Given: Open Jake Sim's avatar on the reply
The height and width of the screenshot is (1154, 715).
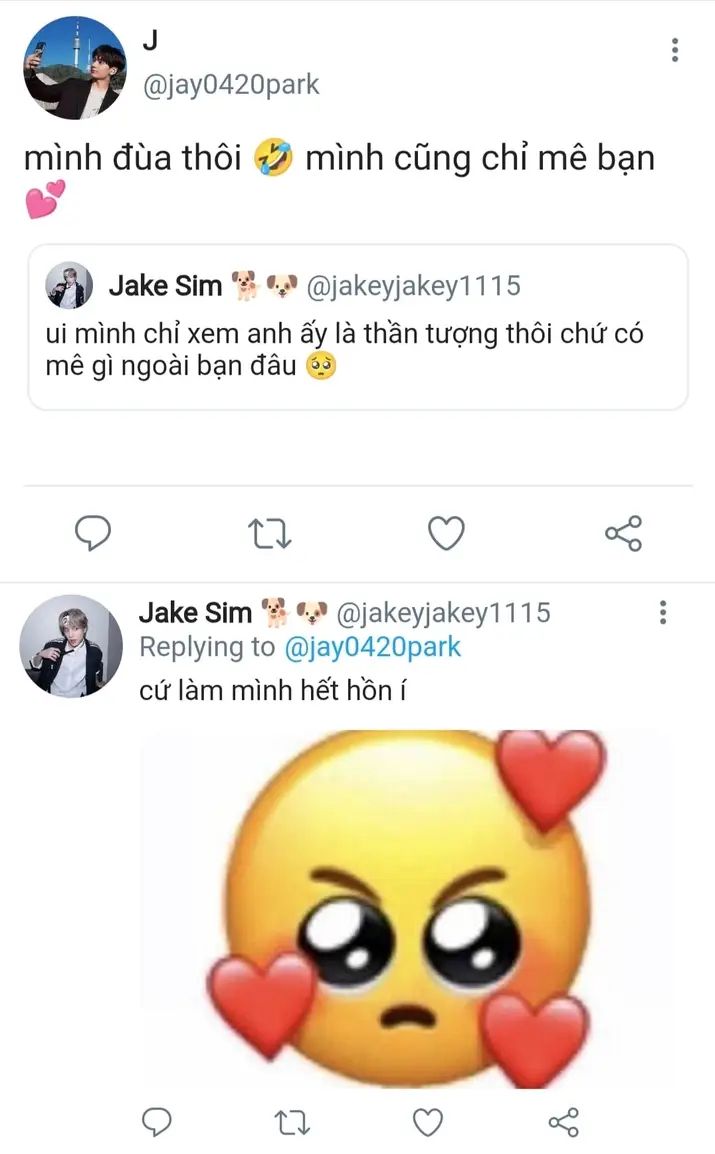Looking at the screenshot, I should coord(71,645).
